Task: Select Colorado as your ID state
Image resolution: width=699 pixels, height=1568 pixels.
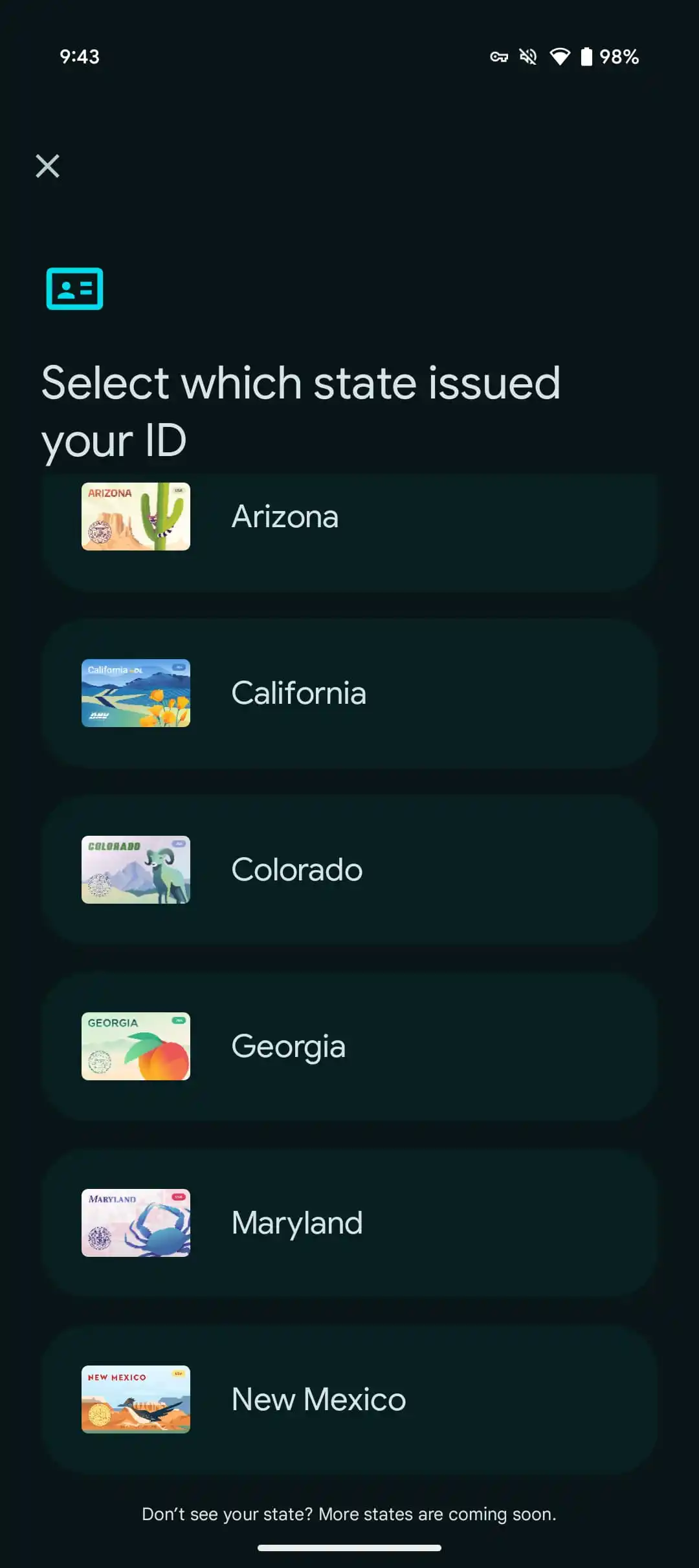Action: (349, 869)
